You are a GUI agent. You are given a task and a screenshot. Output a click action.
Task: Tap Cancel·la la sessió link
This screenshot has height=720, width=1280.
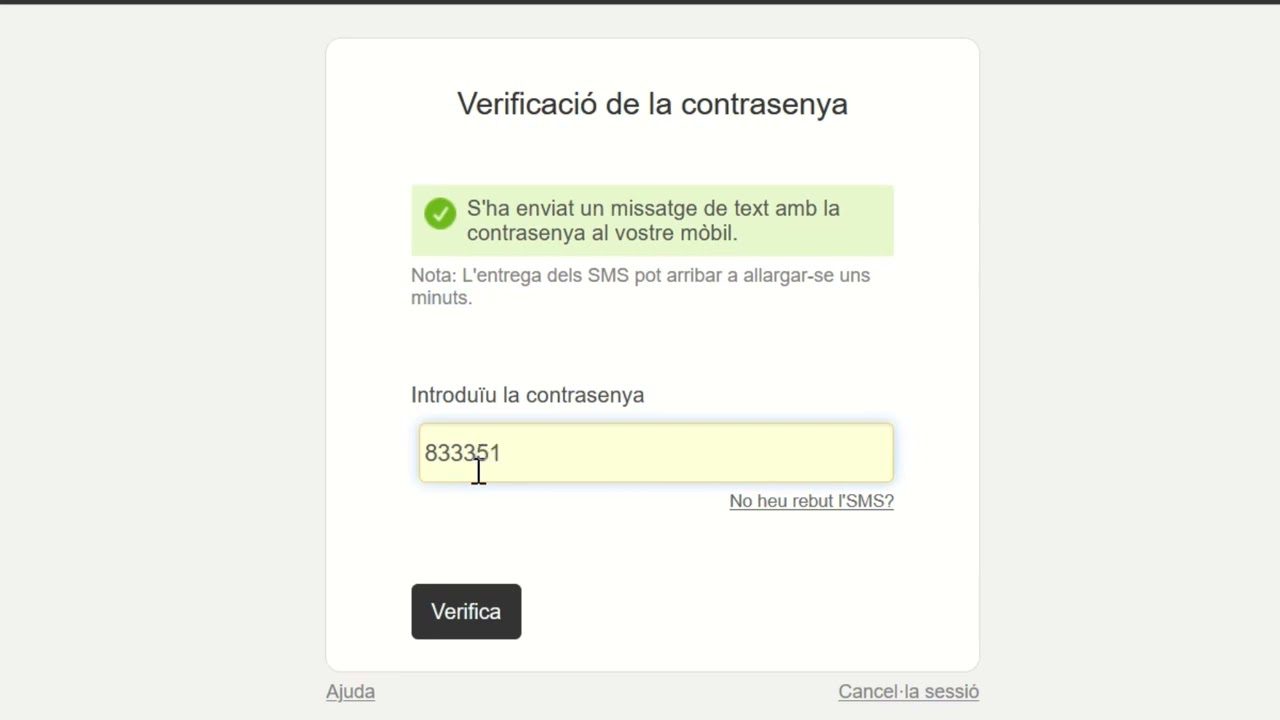pos(908,691)
